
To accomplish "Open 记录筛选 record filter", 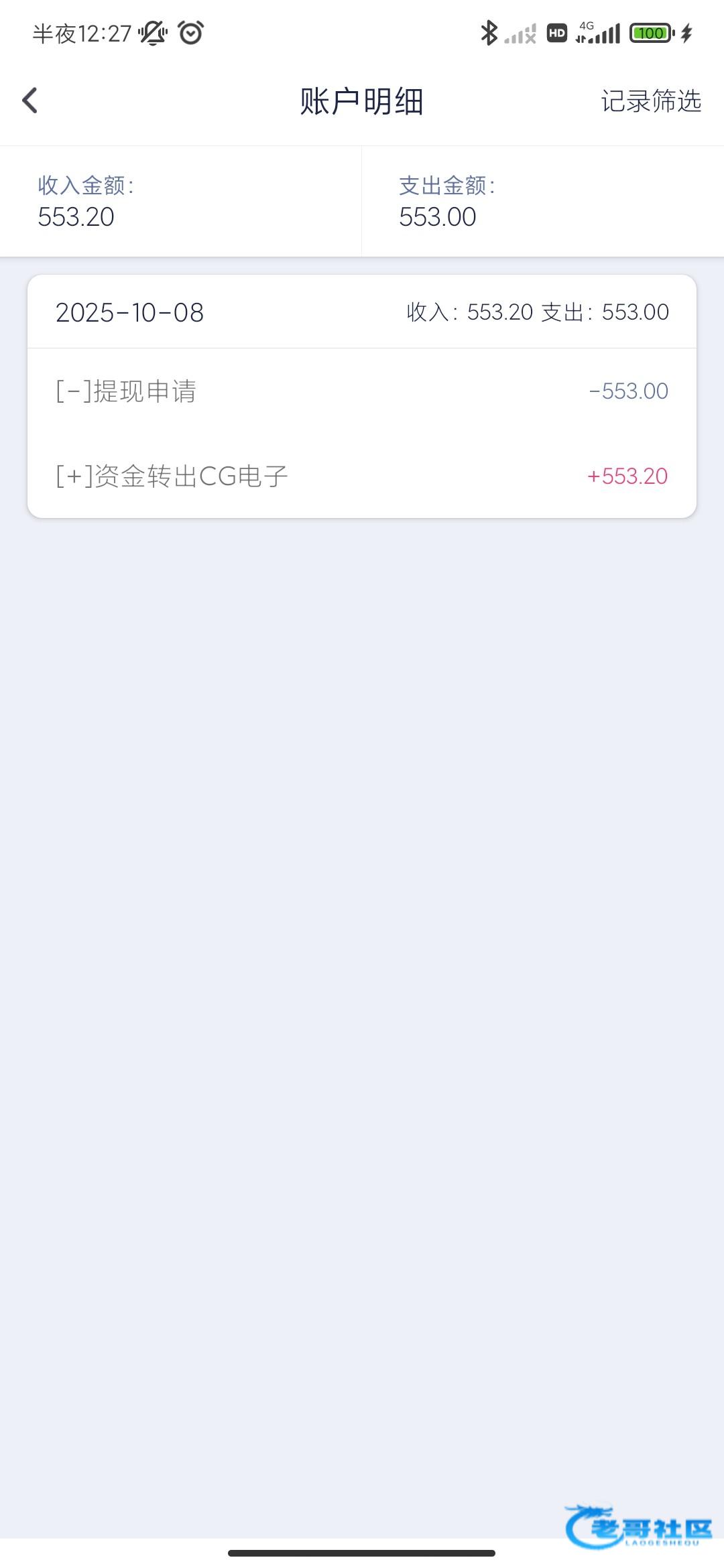I will [650, 101].
